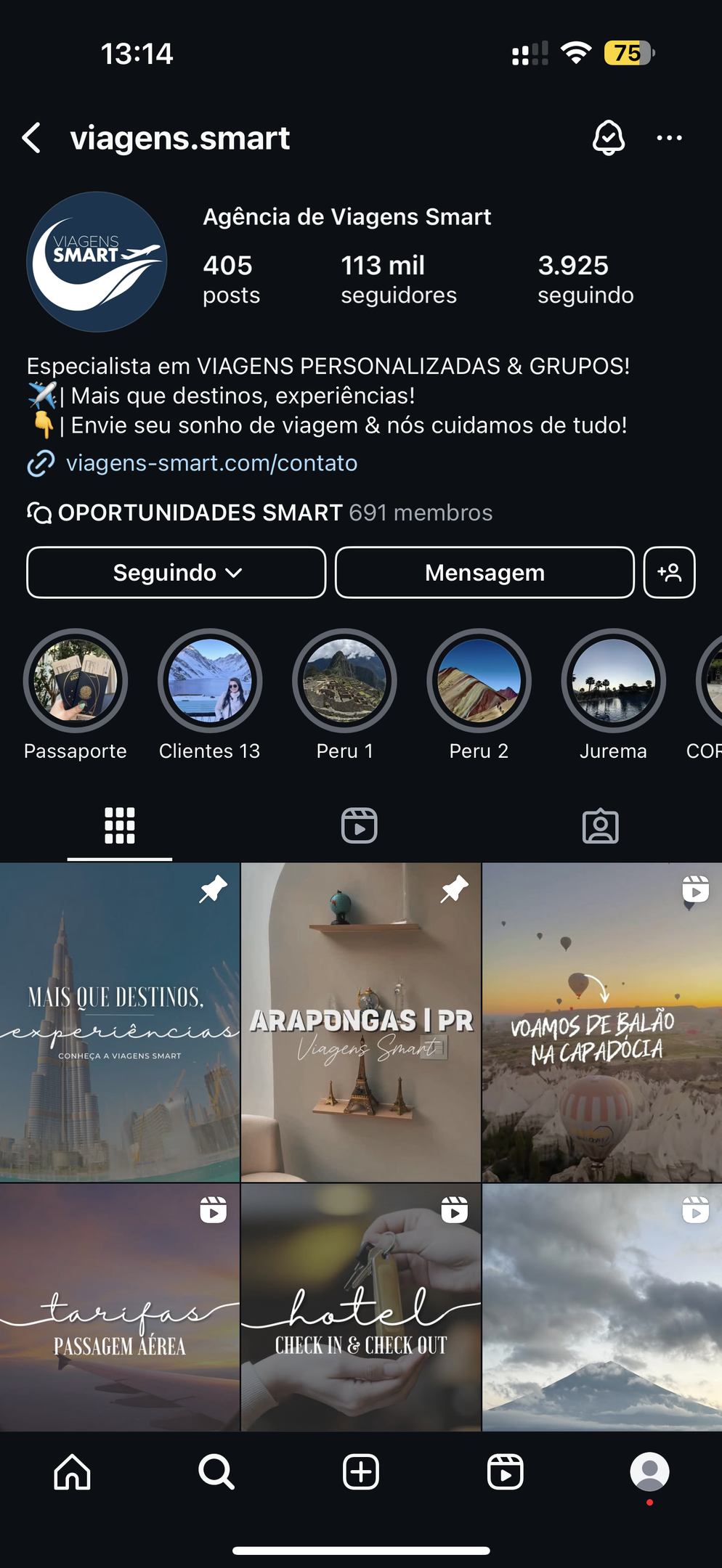Open the Passaporte story highlight
Viewport: 722px width, 1568px height.
pyautogui.click(x=76, y=681)
